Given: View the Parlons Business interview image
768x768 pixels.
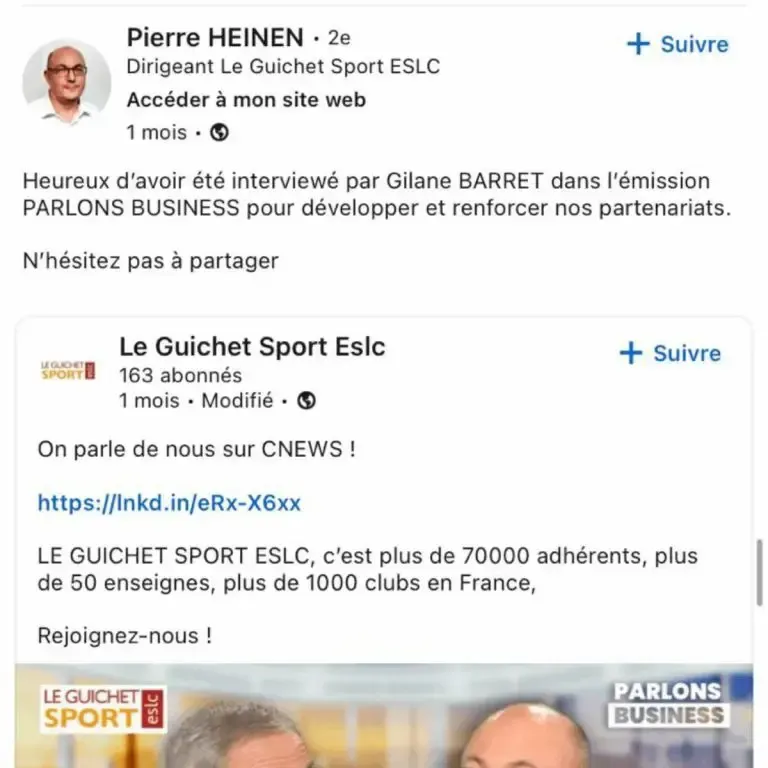Looking at the screenshot, I should coord(384,718).
